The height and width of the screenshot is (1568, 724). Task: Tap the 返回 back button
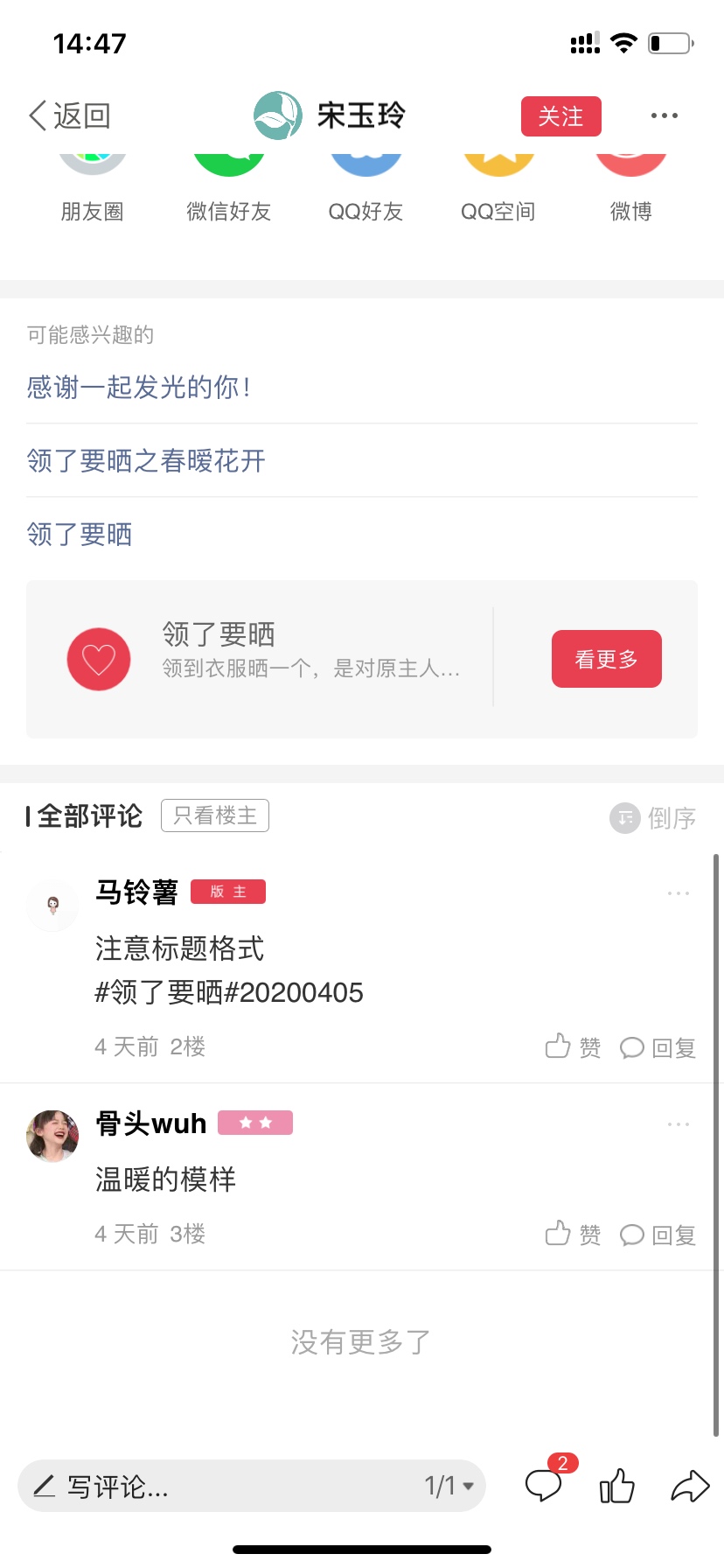pos(70,115)
